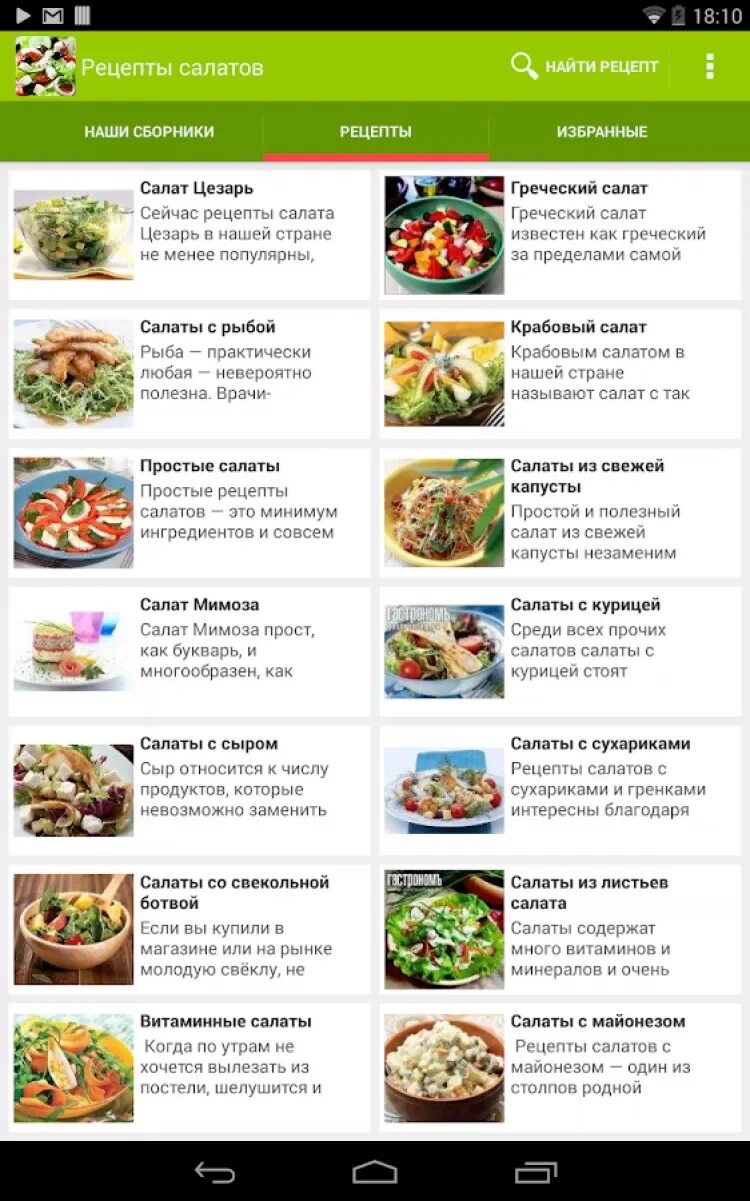
Task: View Салаты из листьев салата
Action: (x=560, y=930)
